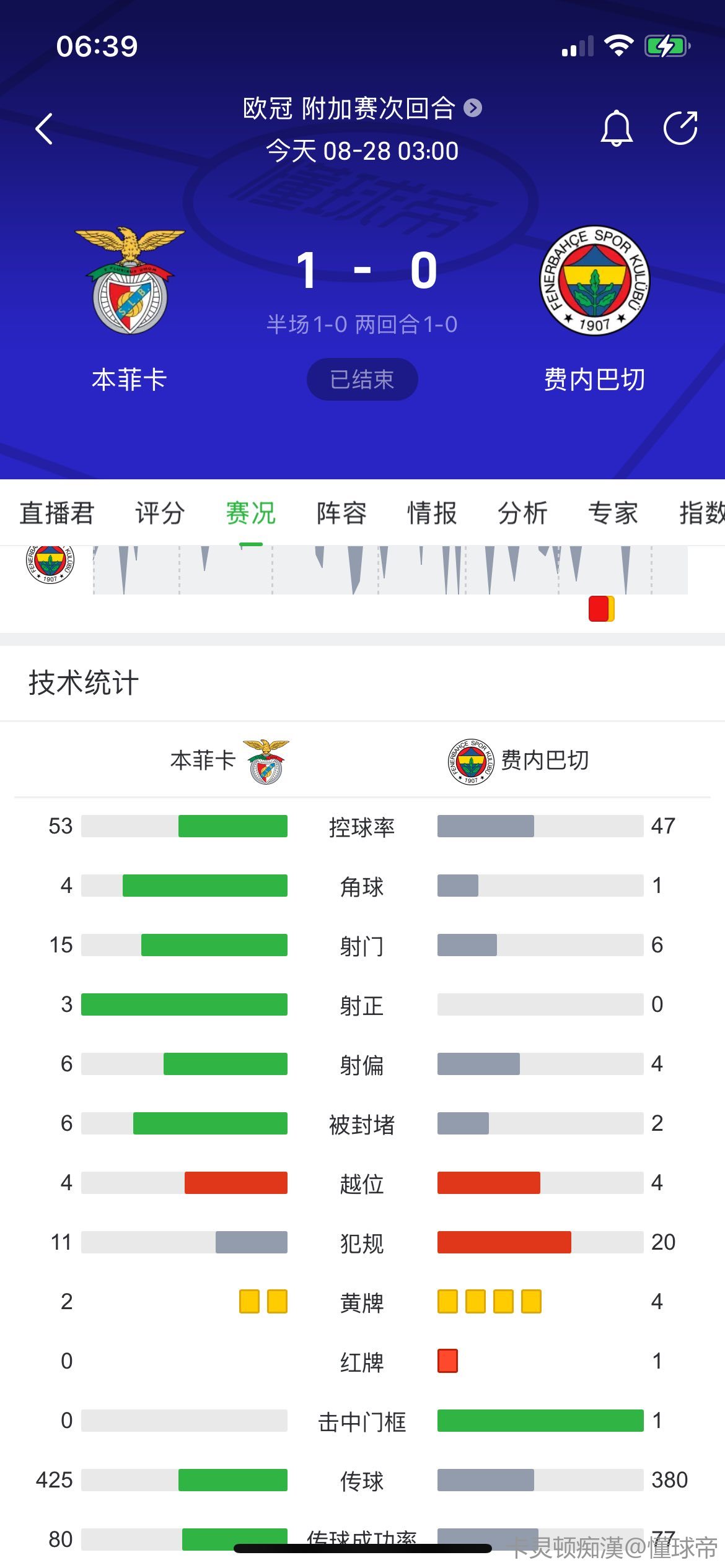Switch to the 专家 tab
The width and height of the screenshot is (725, 1568).
tap(613, 513)
